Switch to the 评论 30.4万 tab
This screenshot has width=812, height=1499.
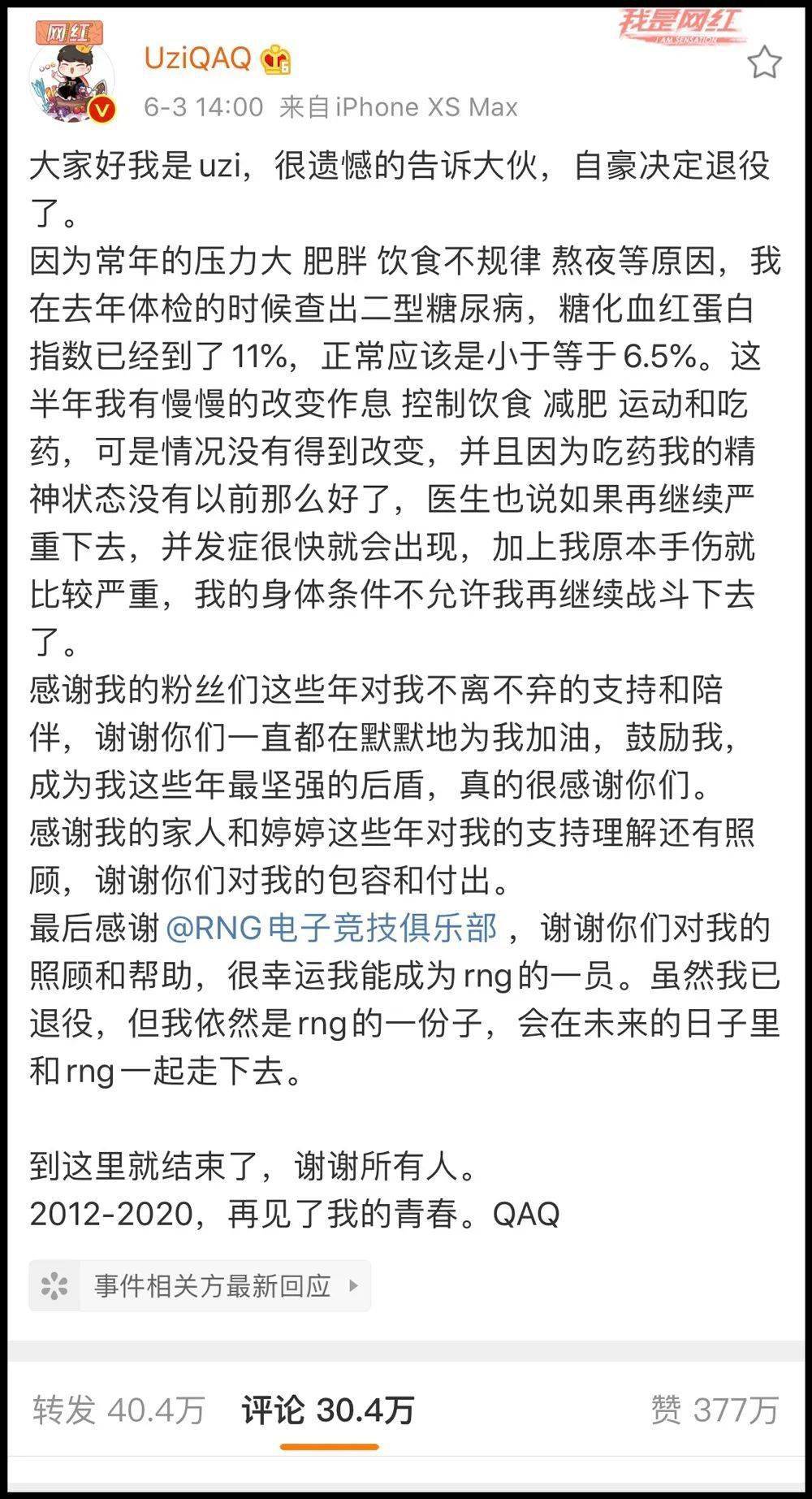coord(328,1410)
